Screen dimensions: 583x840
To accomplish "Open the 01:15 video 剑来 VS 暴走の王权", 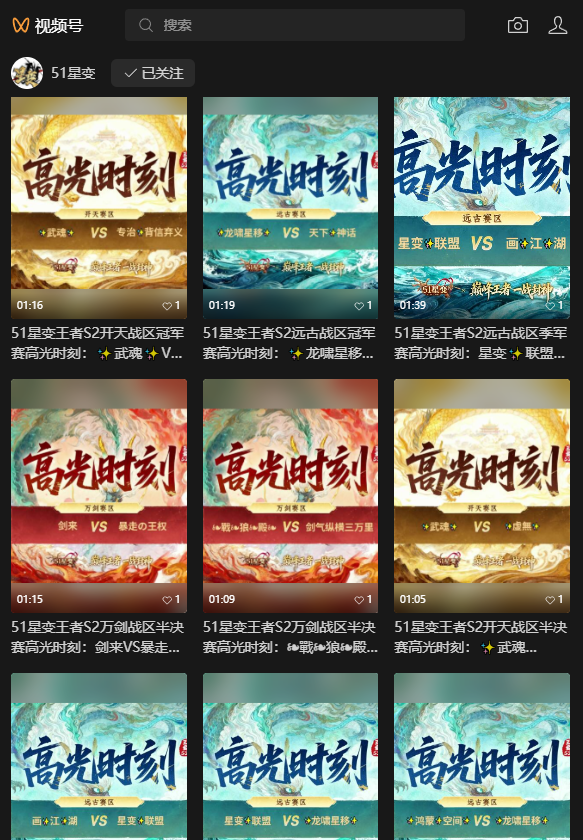I will click(x=99, y=496).
